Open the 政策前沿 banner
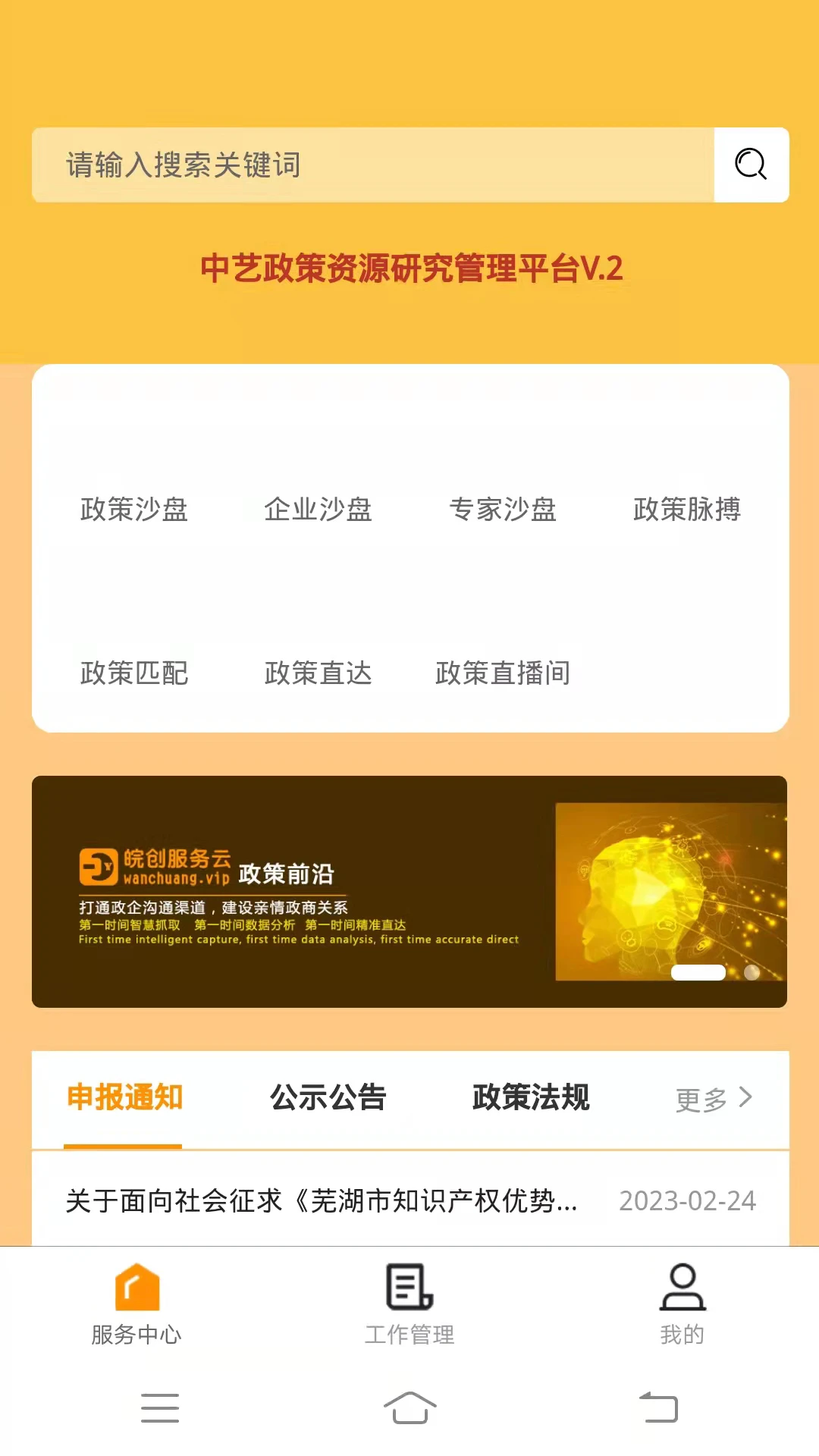The height and width of the screenshot is (1456, 819). 409,891
